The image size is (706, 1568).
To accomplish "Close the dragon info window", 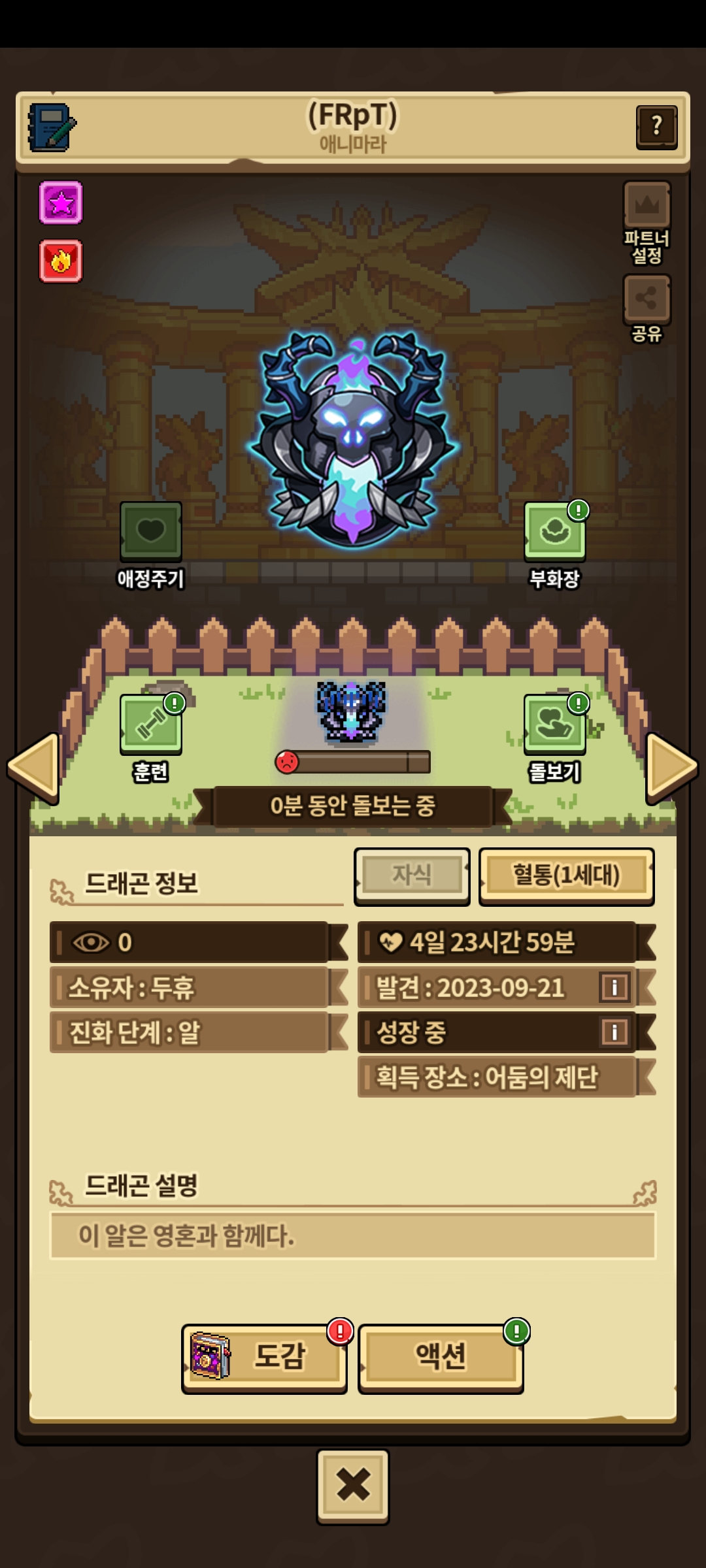I will pyautogui.click(x=353, y=1484).
